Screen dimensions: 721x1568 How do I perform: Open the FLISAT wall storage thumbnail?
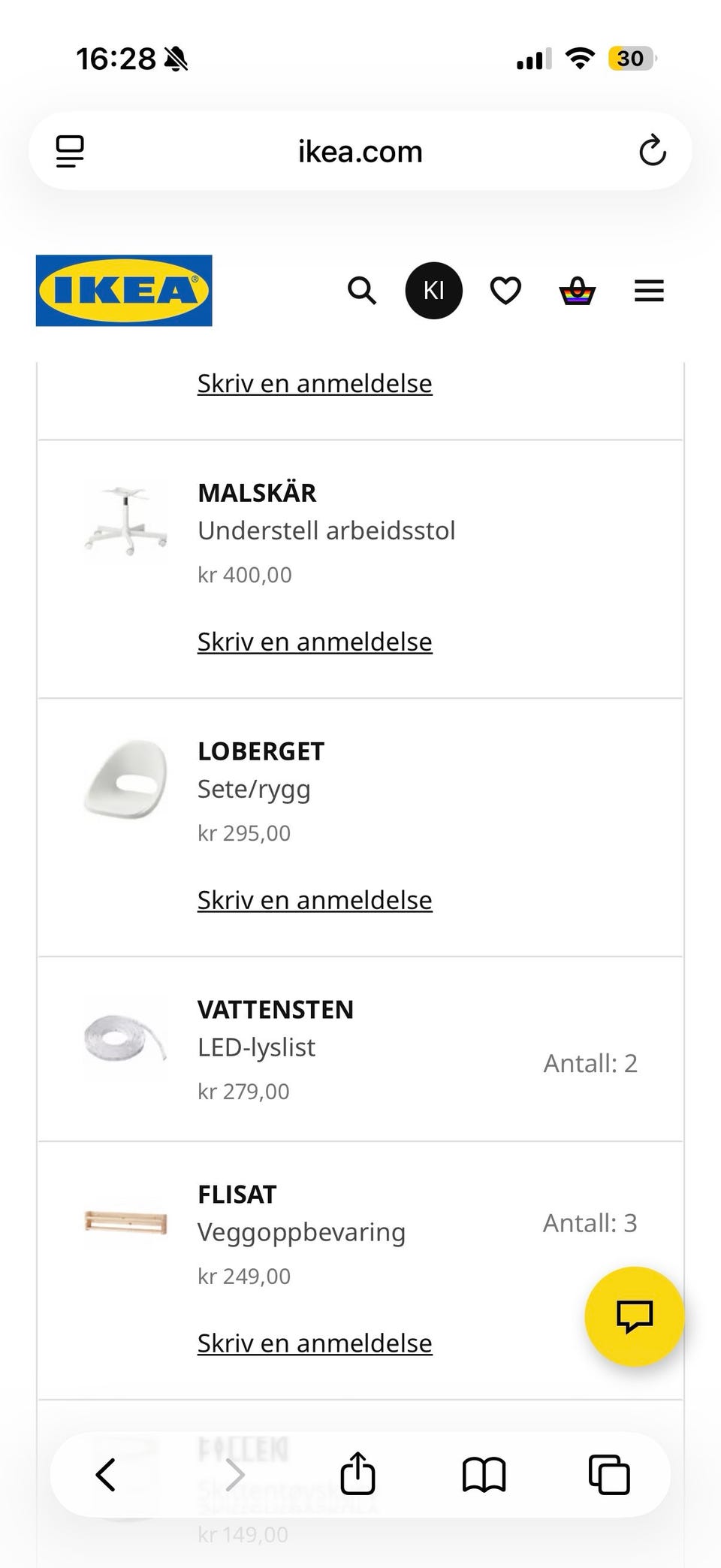(125, 1221)
